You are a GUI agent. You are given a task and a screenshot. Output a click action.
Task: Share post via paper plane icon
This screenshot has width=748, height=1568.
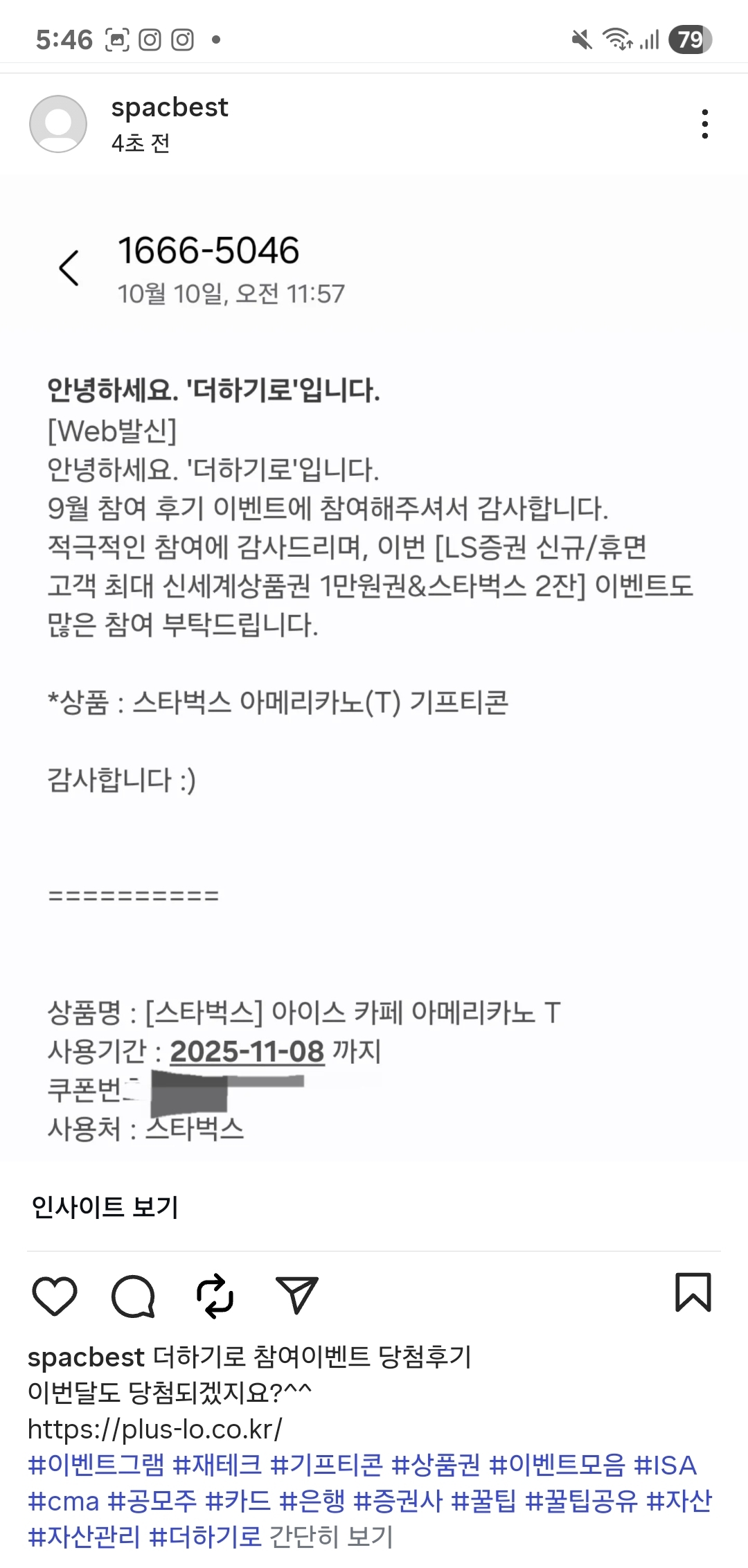[x=296, y=1295]
